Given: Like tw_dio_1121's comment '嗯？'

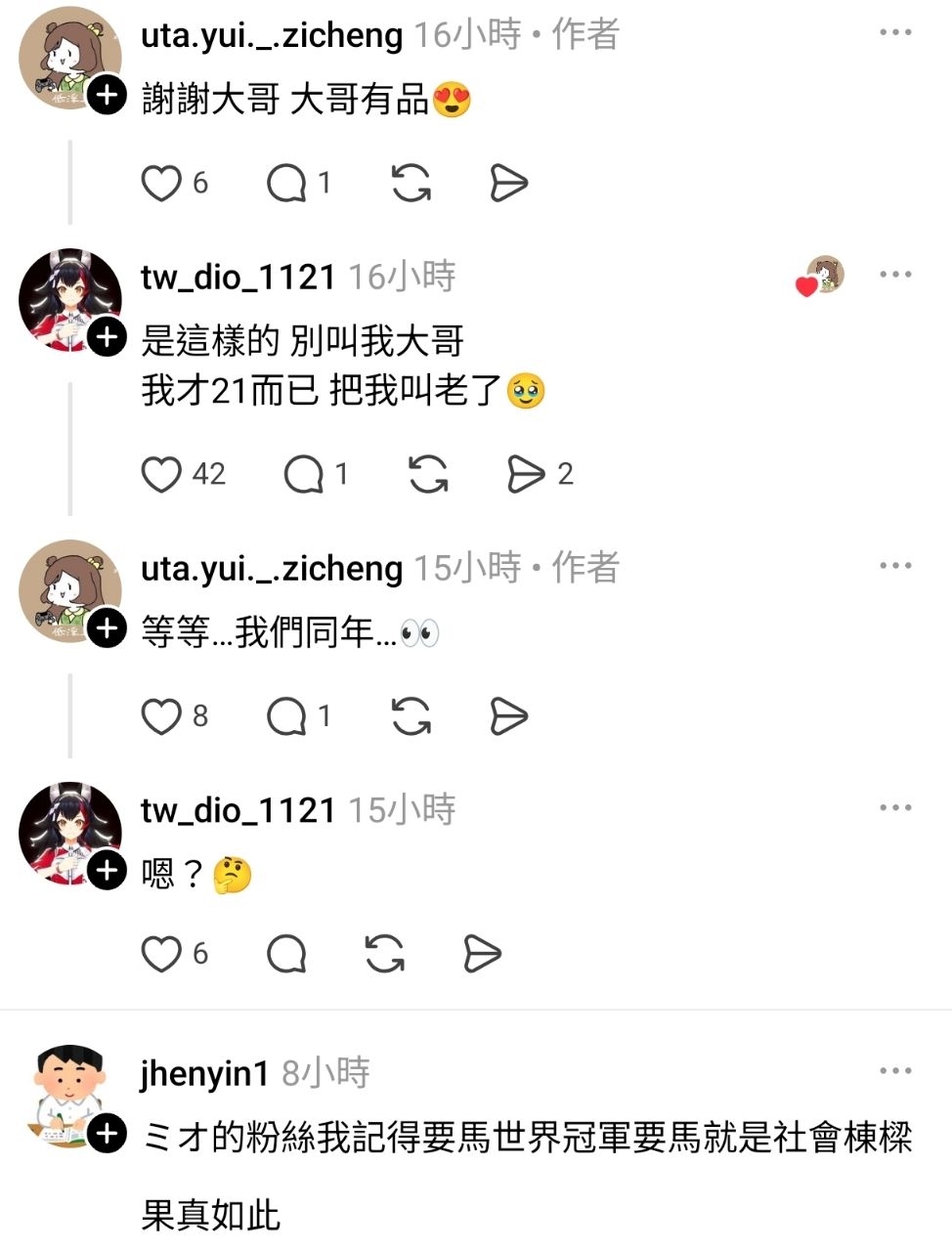Looking at the screenshot, I should click(162, 953).
